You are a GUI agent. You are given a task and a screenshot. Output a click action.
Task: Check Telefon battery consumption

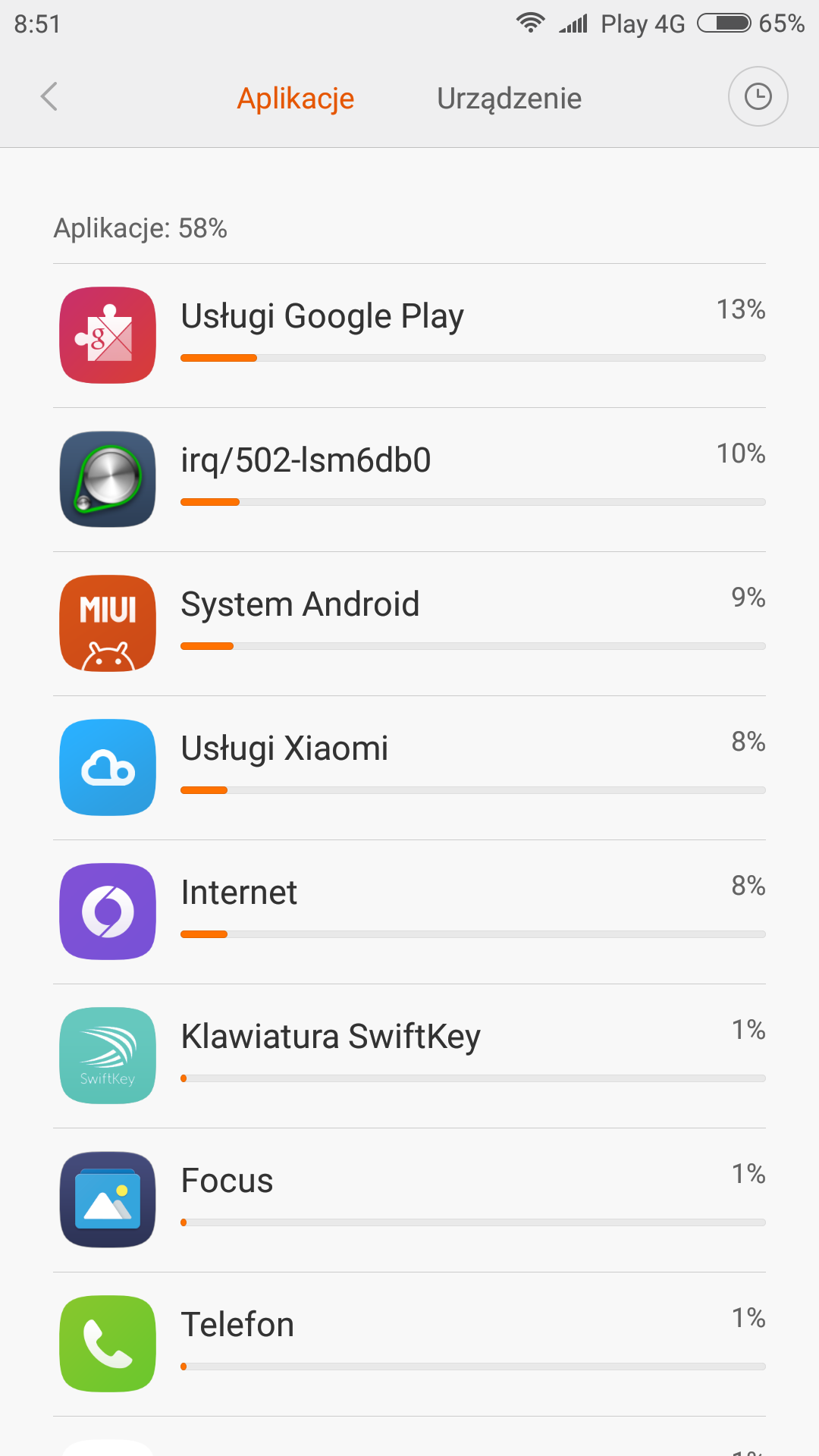tap(409, 1344)
